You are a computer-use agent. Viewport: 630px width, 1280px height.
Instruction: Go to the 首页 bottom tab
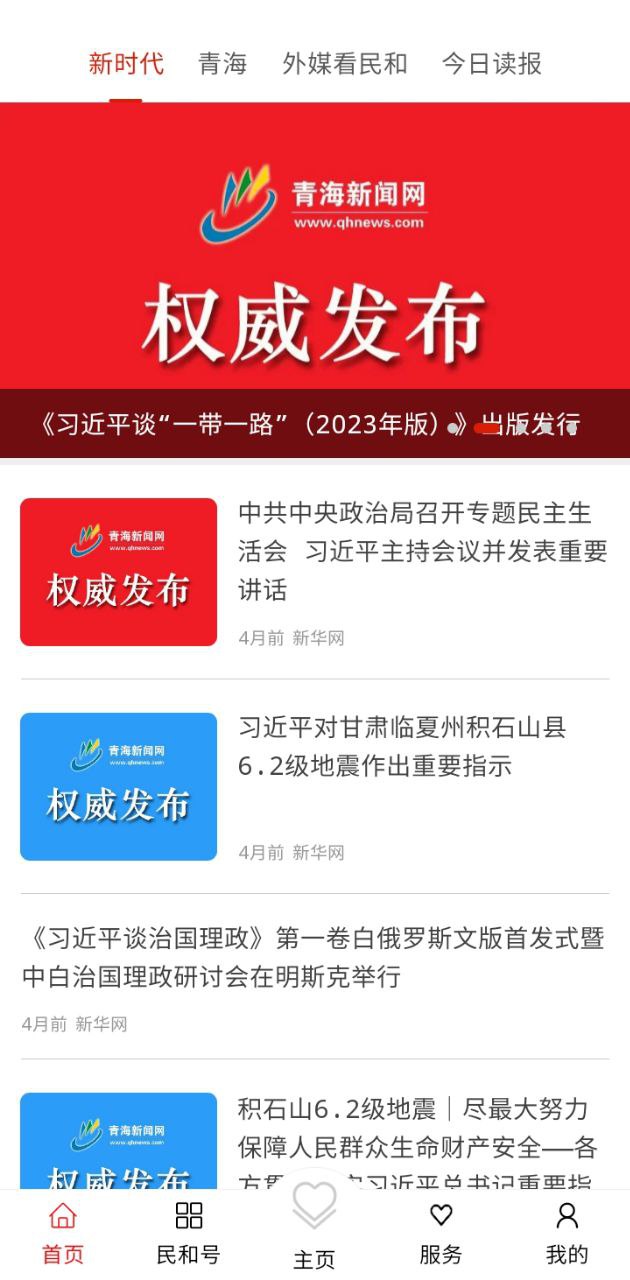pos(63,1234)
